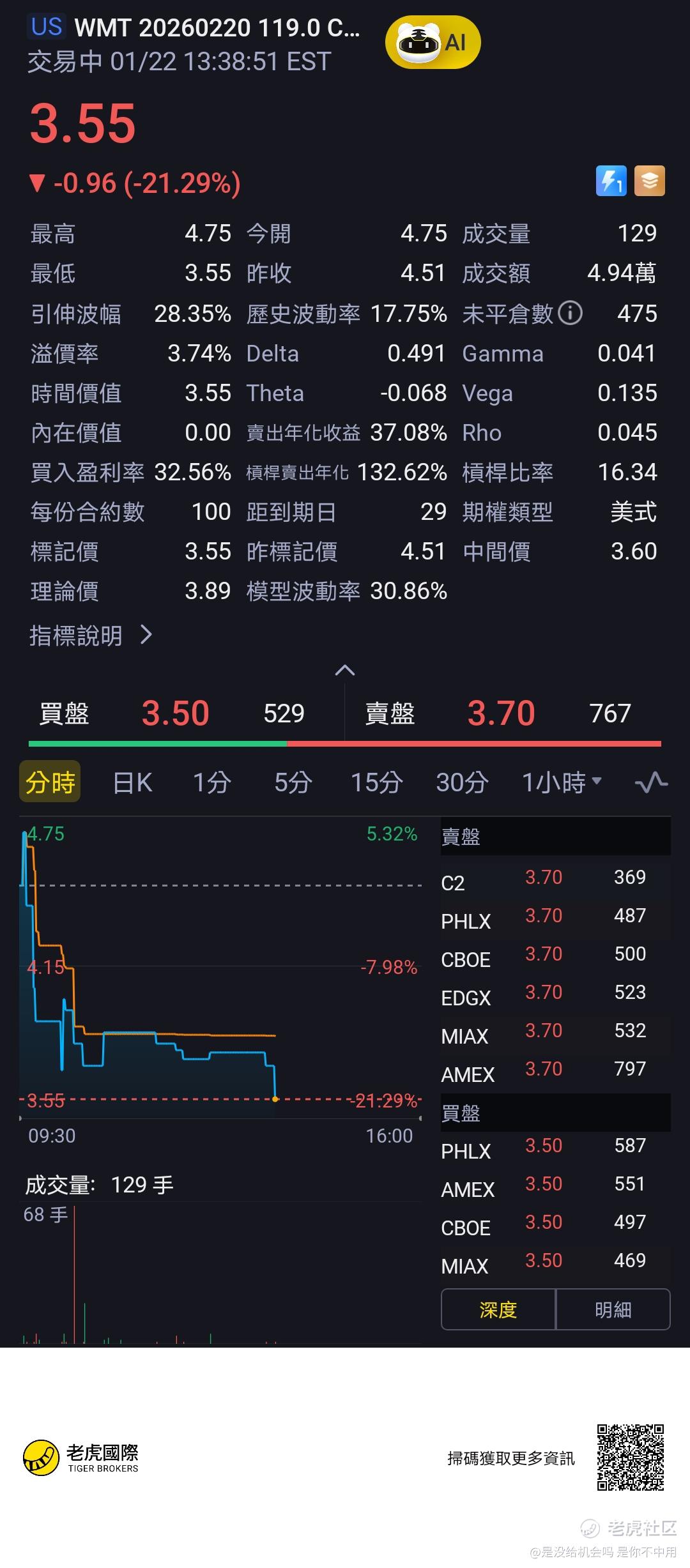Open chart indicator settings icon

tap(651, 782)
